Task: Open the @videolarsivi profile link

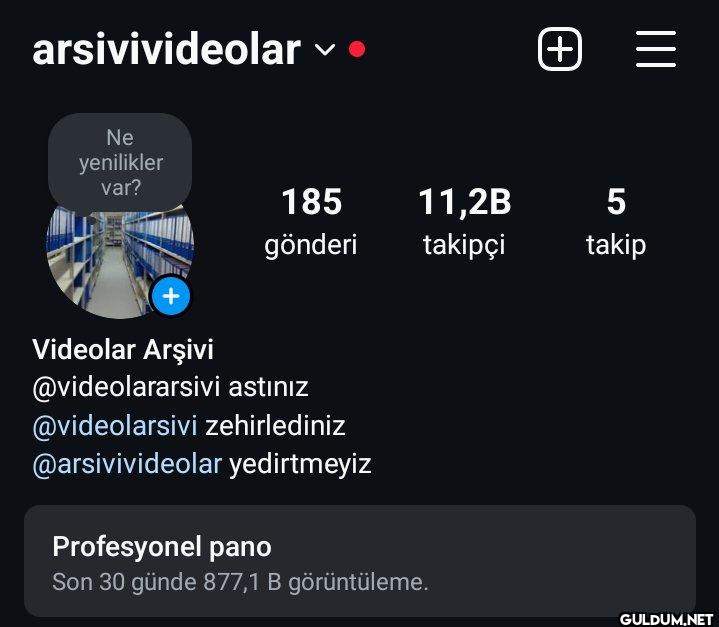Action: tap(115, 426)
